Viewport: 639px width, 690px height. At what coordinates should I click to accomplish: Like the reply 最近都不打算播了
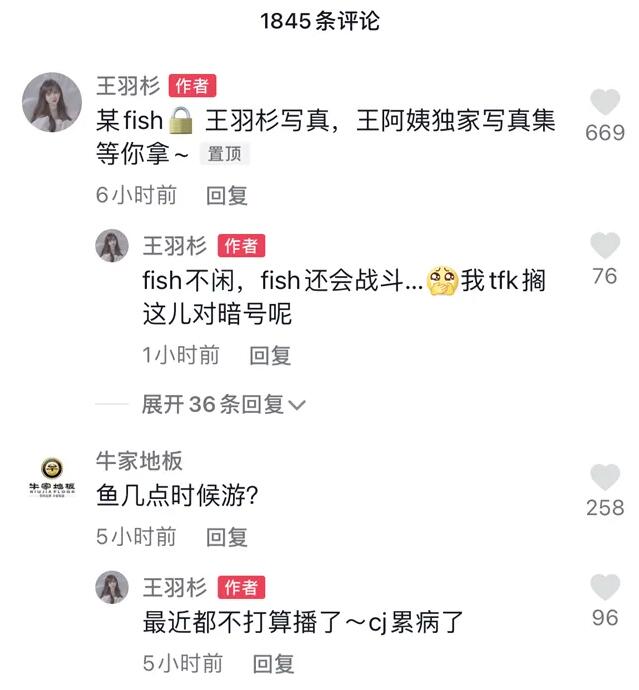click(604, 588)
